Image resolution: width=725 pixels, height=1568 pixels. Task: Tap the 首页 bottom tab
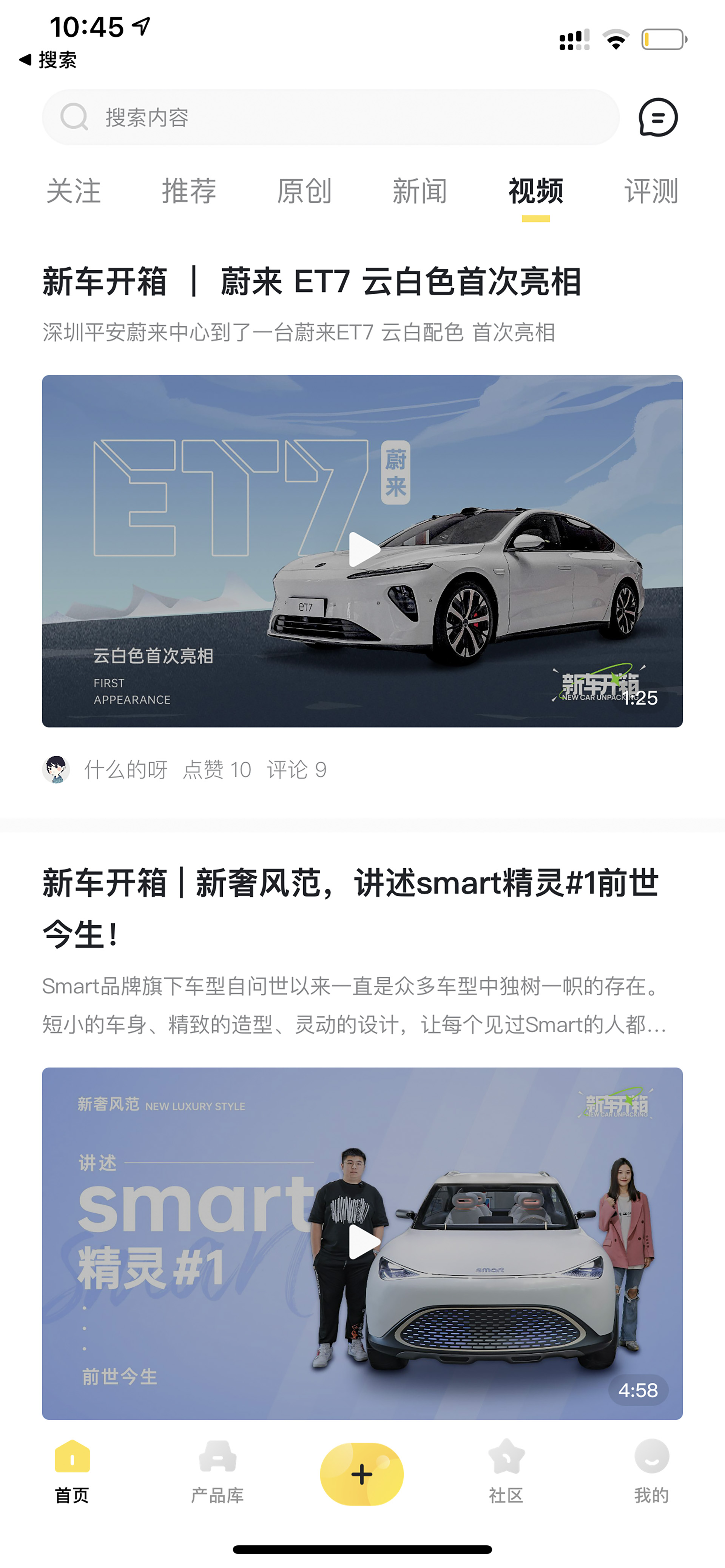pyautogui.click(x=72, y=1472)
